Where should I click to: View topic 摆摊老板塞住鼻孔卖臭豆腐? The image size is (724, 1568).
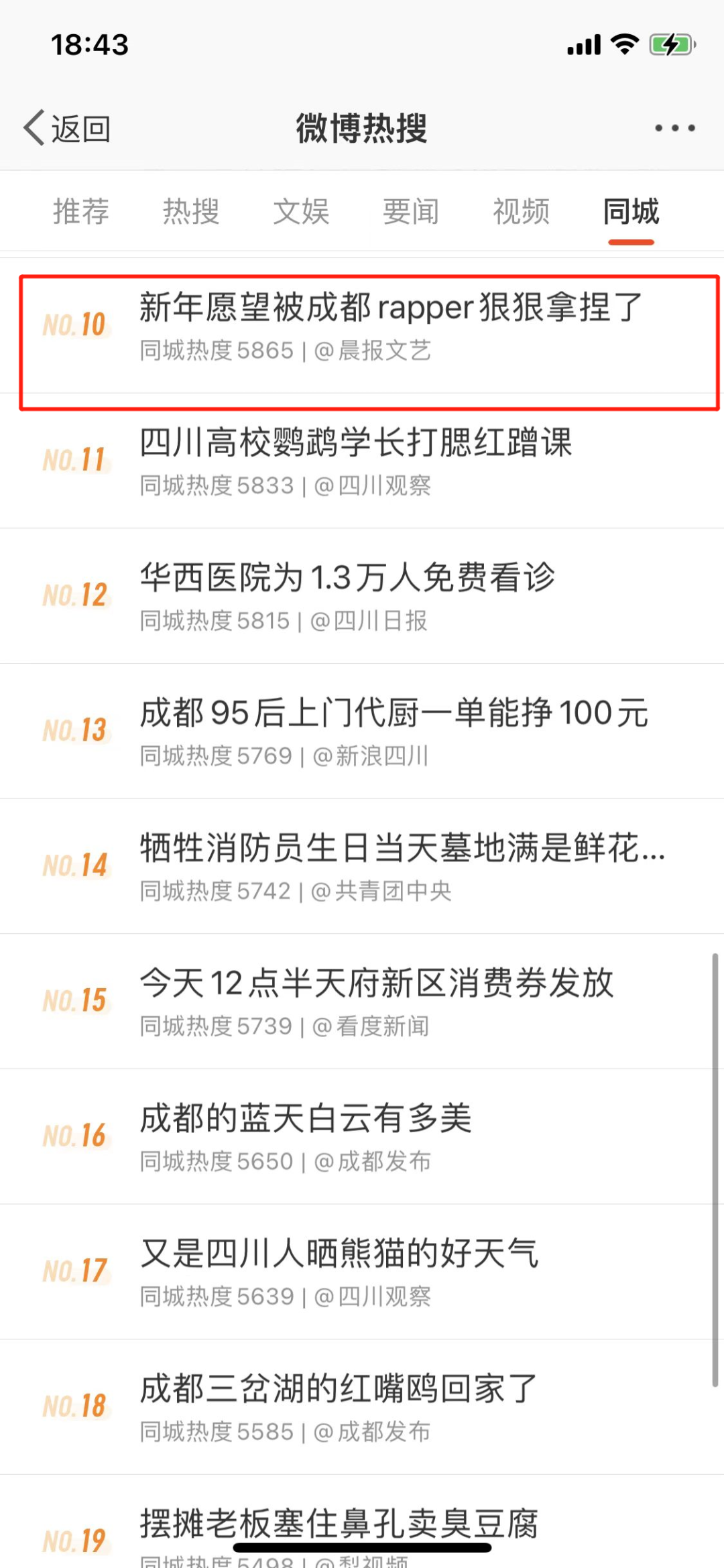[x=339, y=1523]
